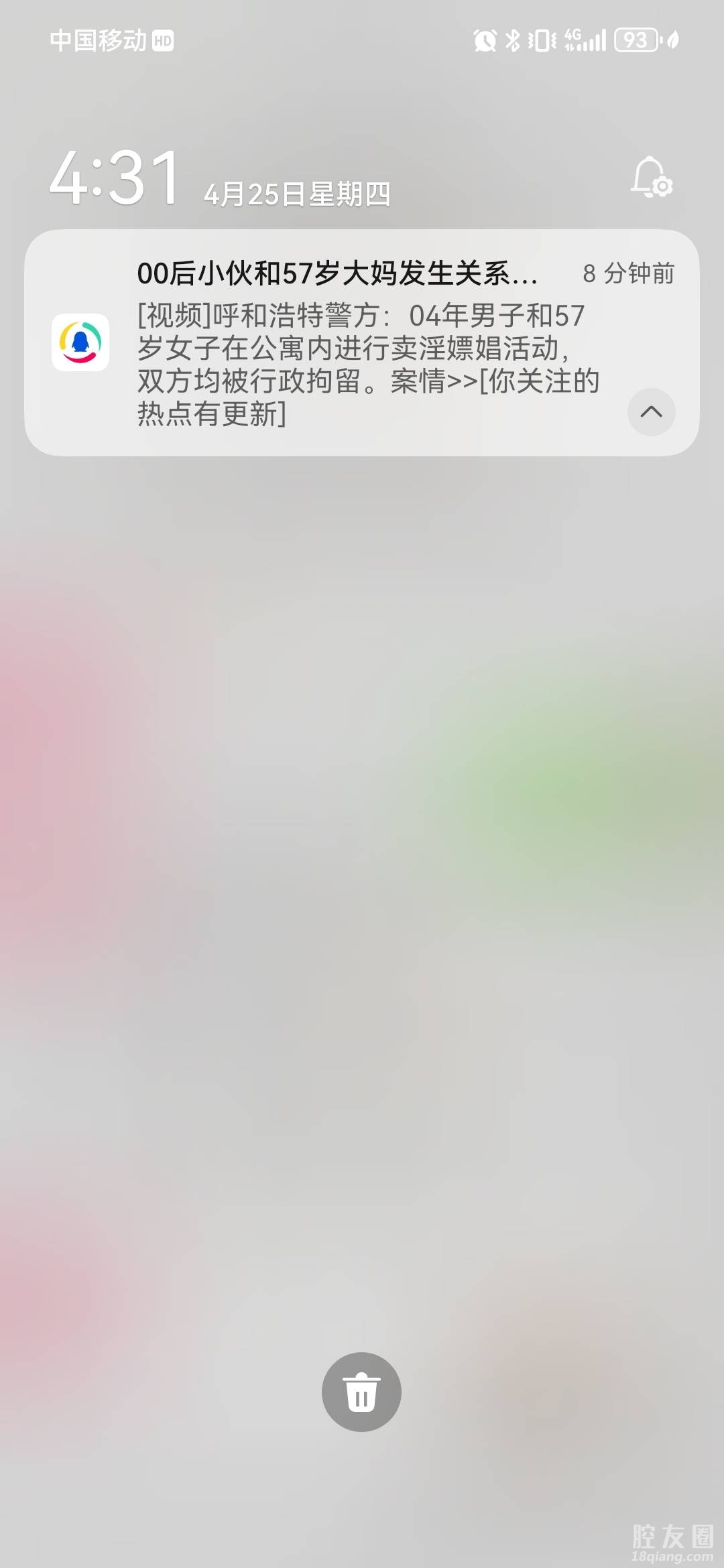
Task: Clear all notifications with trash button
Action: [x=361, y=1392]
